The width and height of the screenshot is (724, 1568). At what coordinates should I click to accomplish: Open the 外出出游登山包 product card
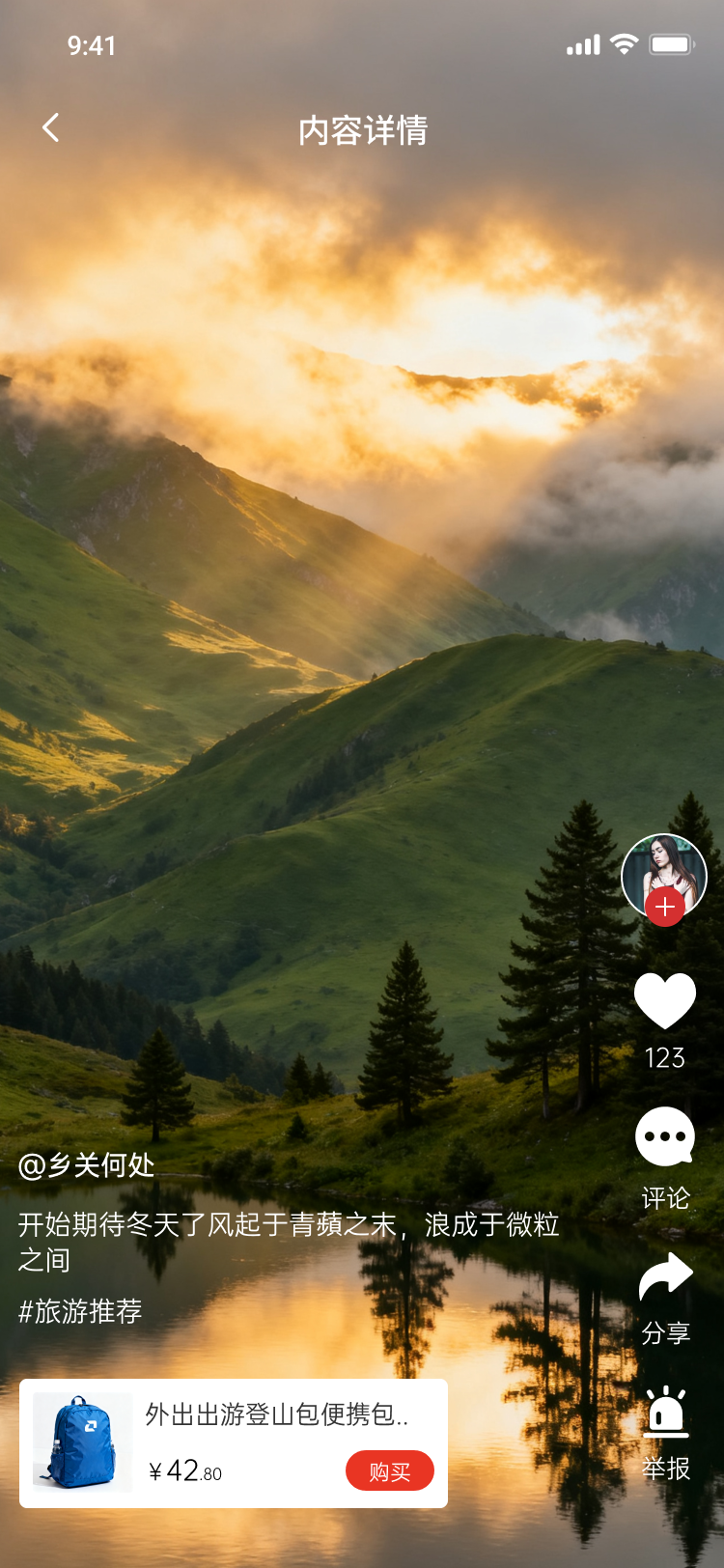(x=234, y=1443)
